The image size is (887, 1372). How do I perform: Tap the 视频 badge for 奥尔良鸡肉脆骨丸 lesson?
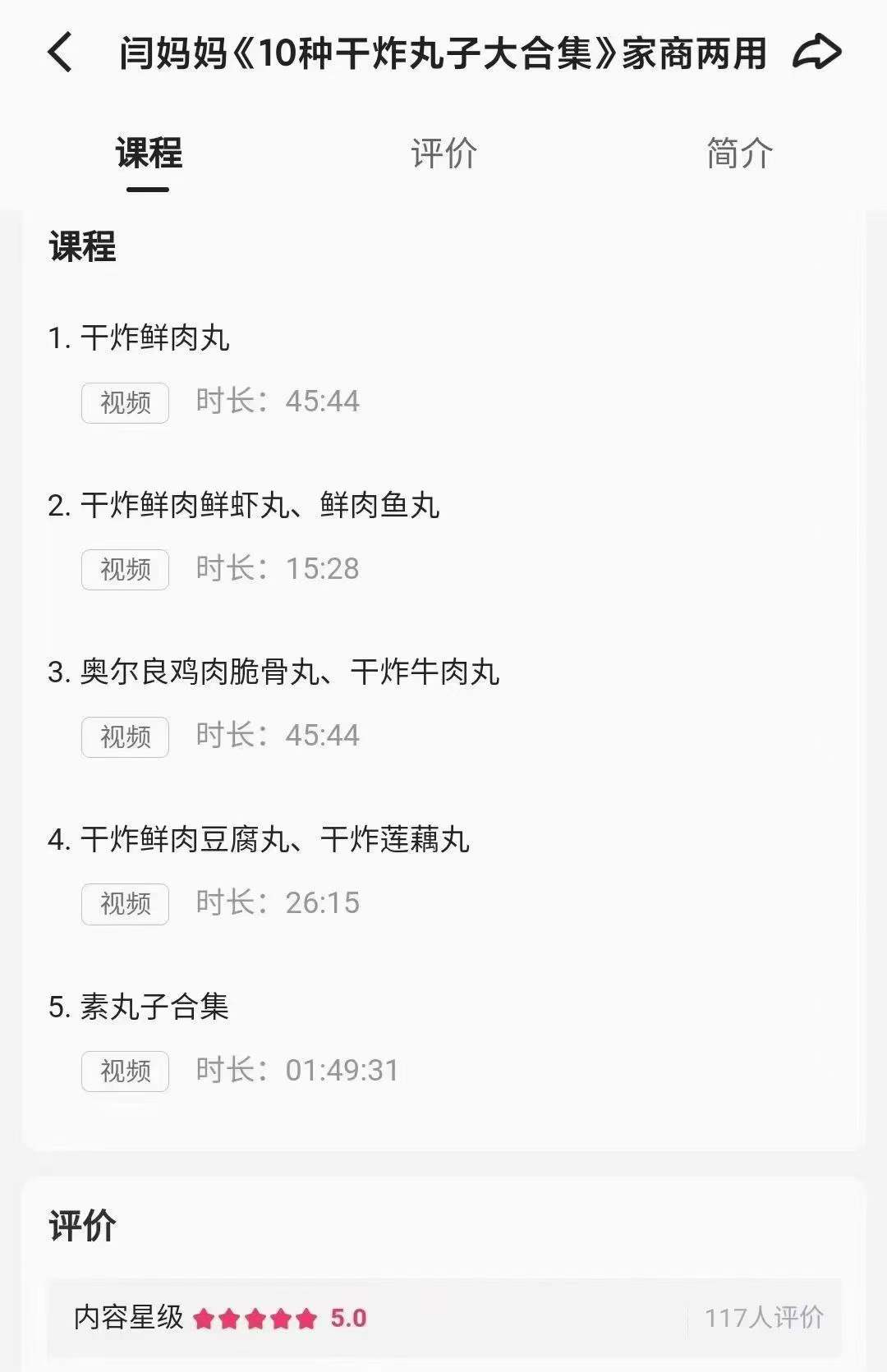(124, 736)
